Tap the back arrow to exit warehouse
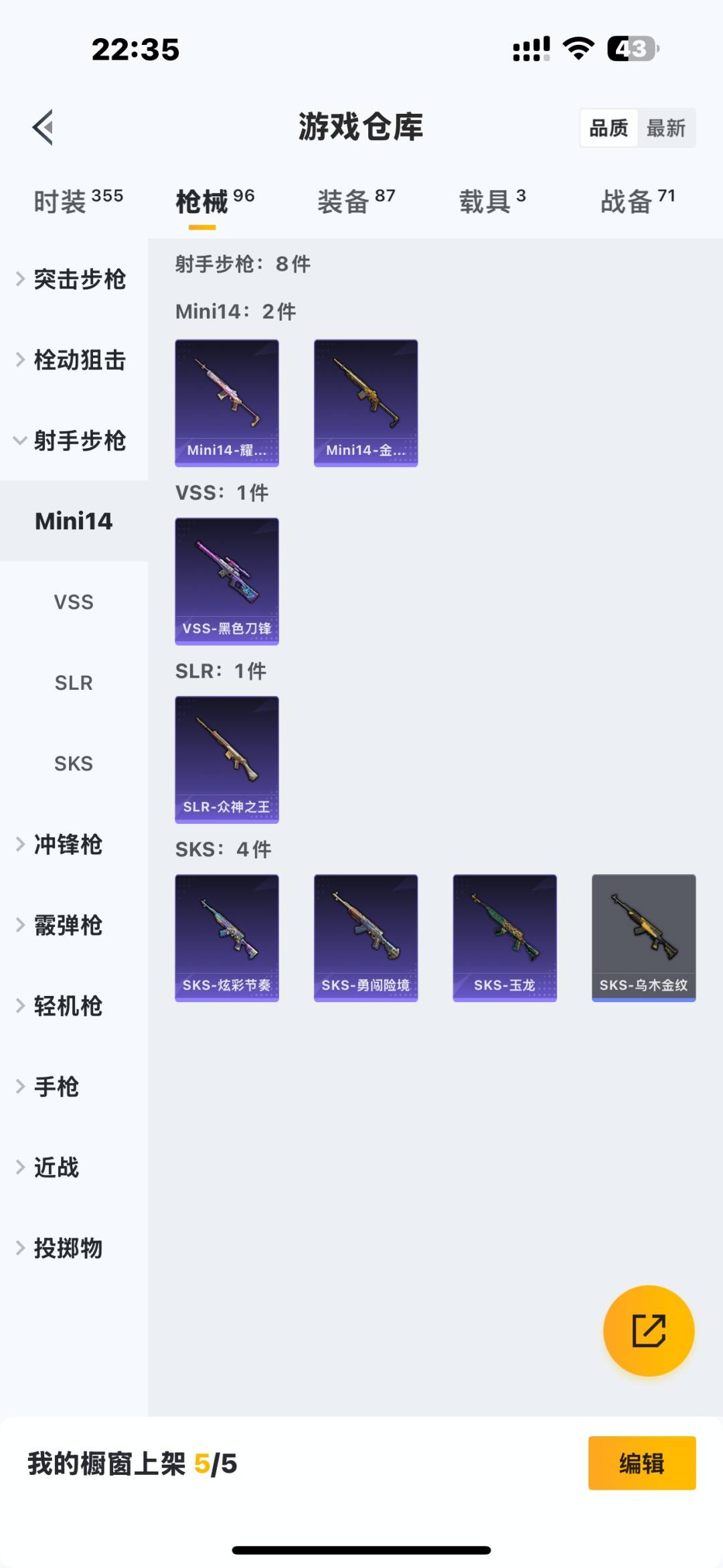 tap(42, 127)
